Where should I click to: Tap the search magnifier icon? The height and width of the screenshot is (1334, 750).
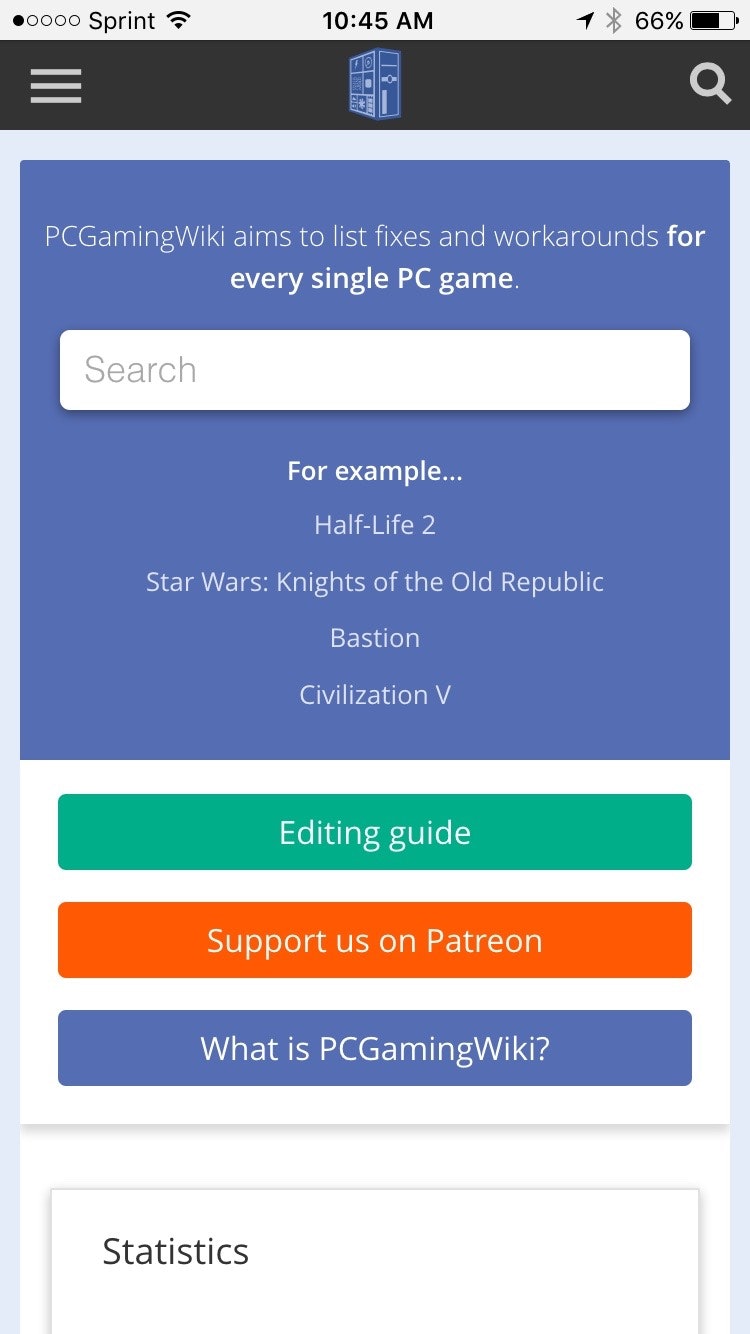710,85
